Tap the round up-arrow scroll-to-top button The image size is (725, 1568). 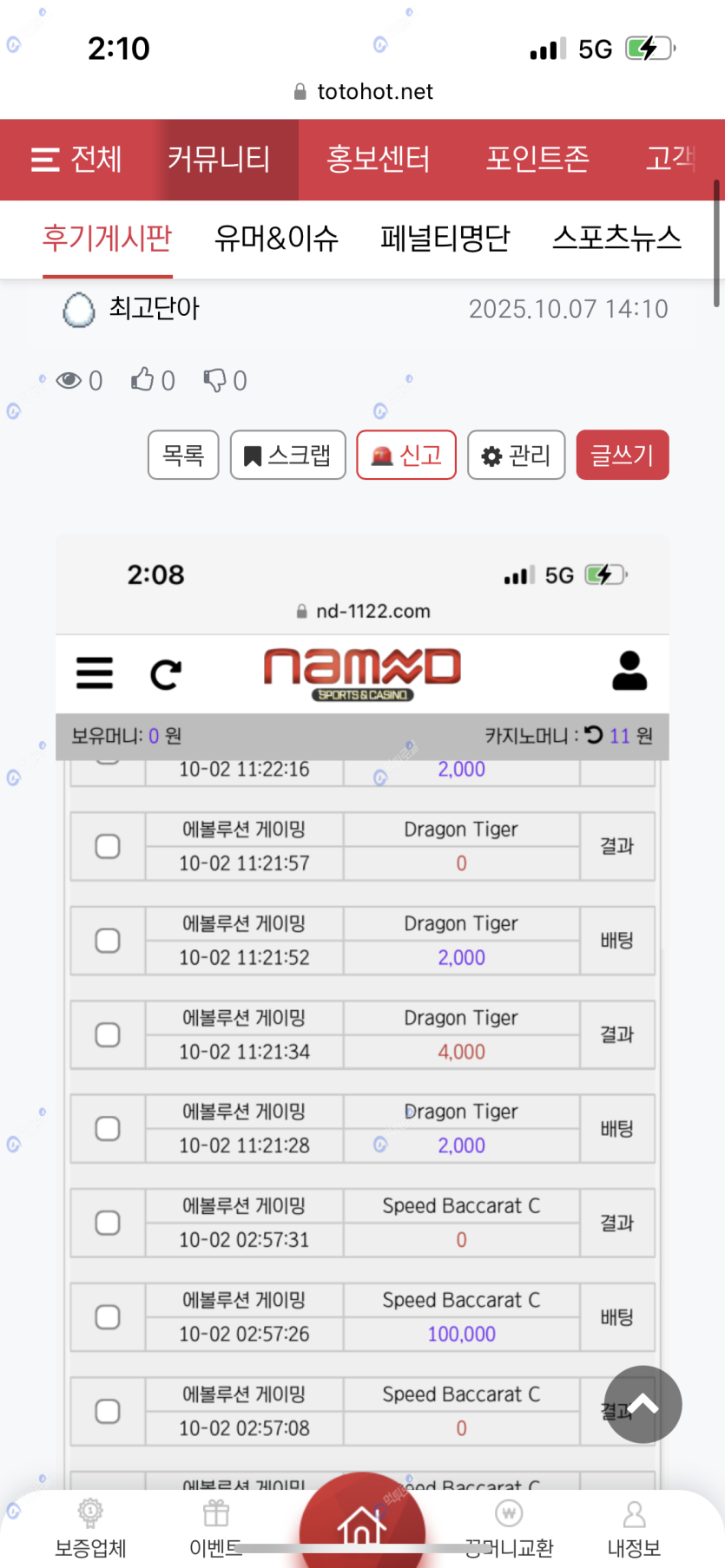[643, 1404]
